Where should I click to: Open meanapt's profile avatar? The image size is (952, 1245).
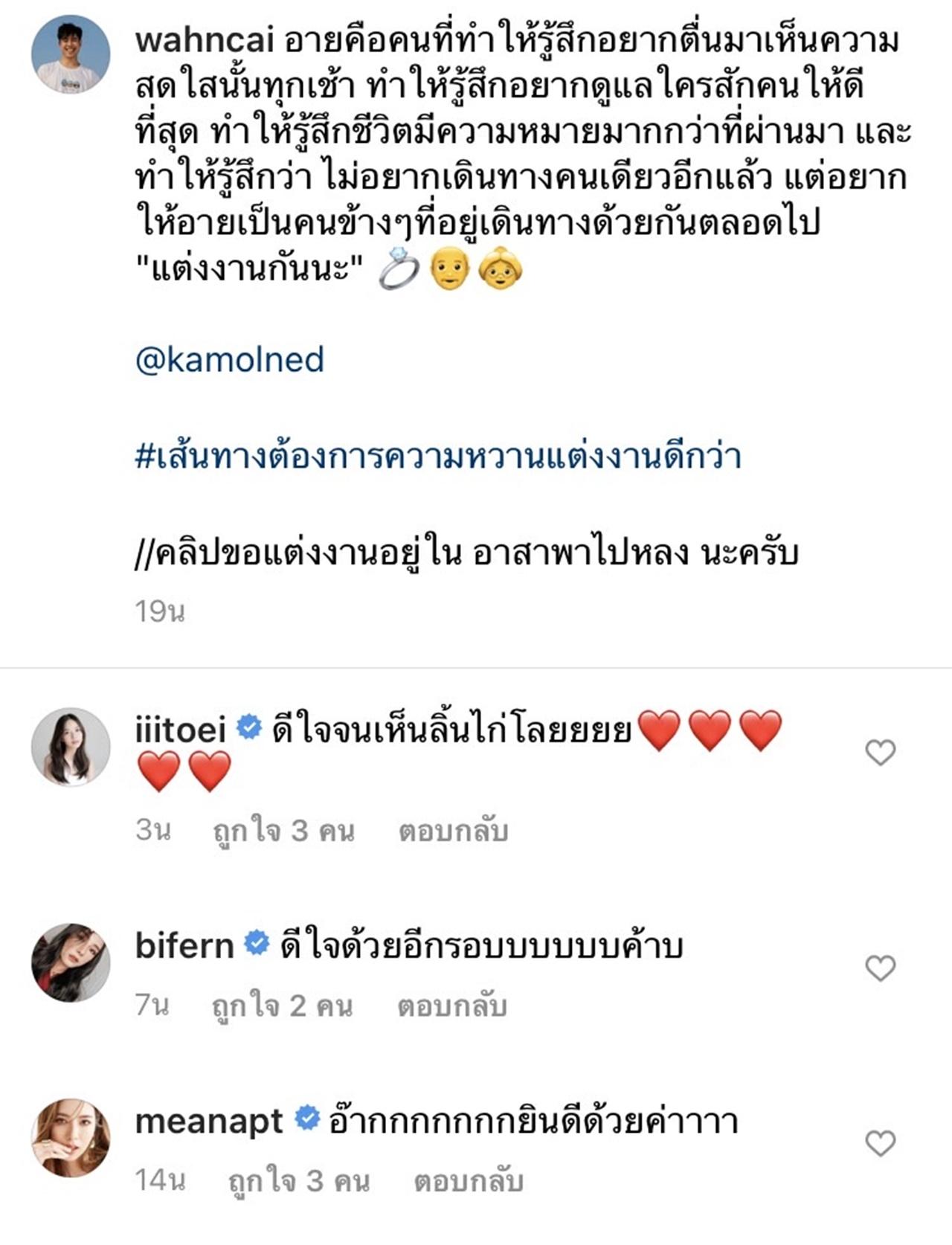71,1138
